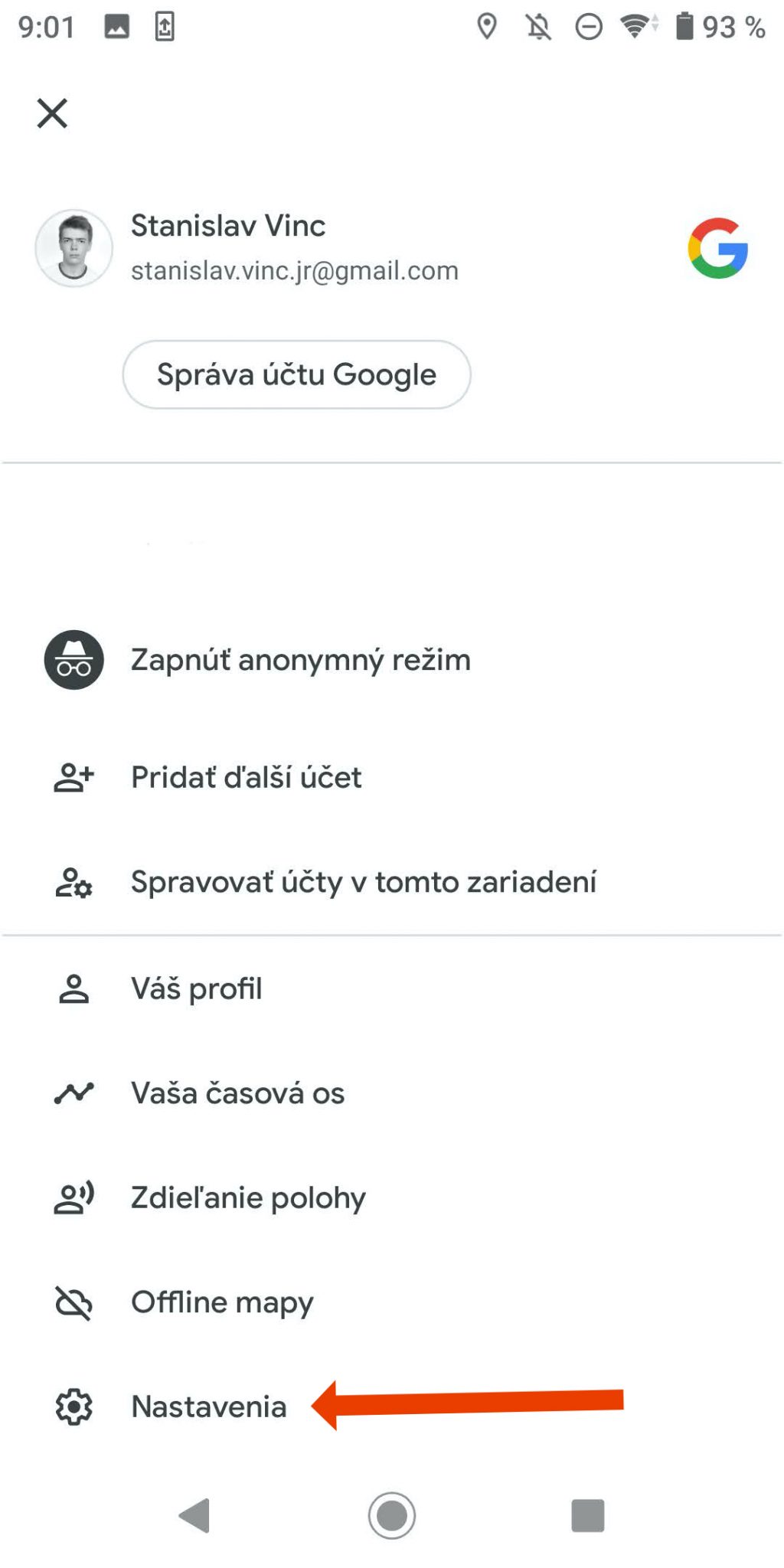Open Váš profil

click(392, 988)
